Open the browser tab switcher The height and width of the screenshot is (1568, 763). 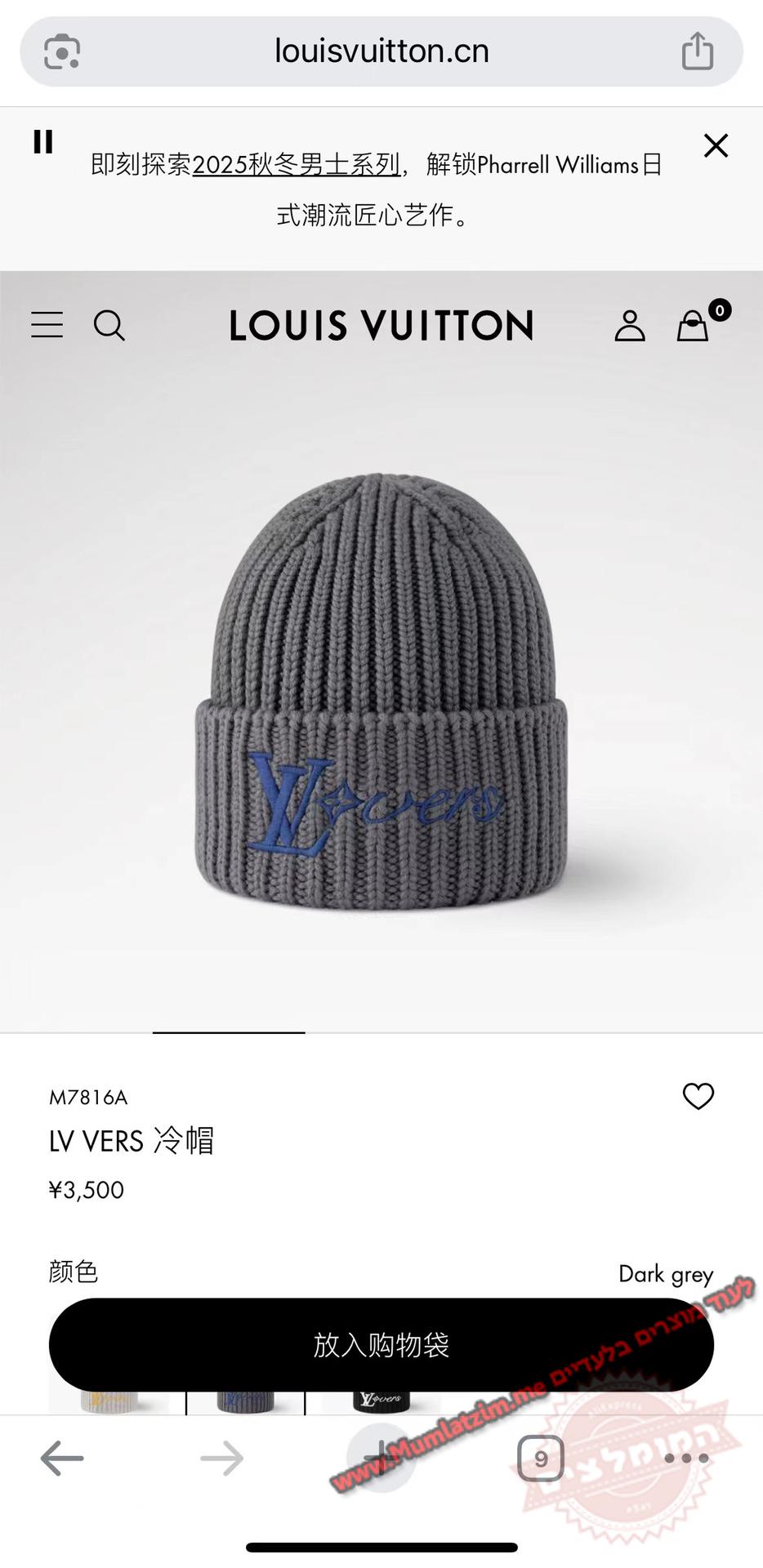click(x=541, y=1459)
